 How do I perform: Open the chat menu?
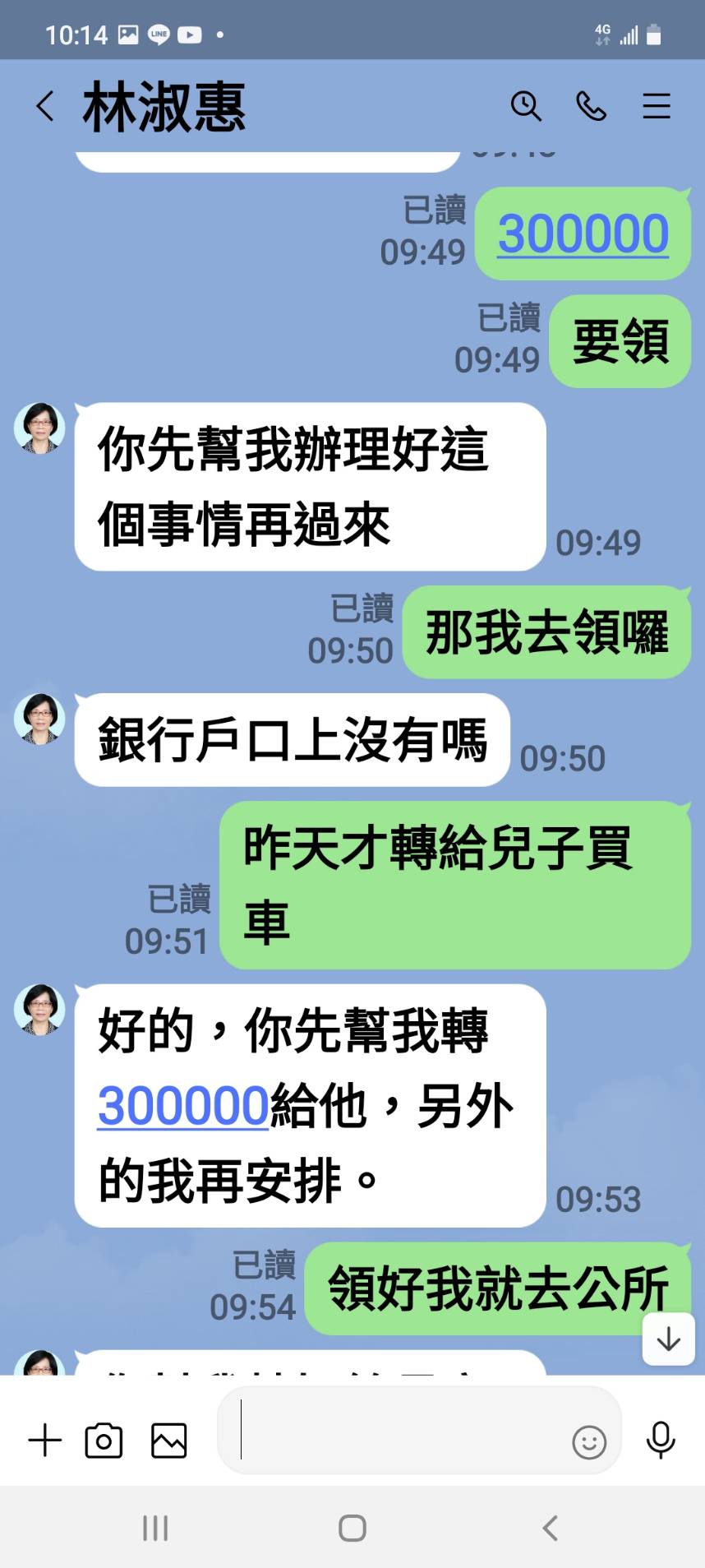pos(656,107)
